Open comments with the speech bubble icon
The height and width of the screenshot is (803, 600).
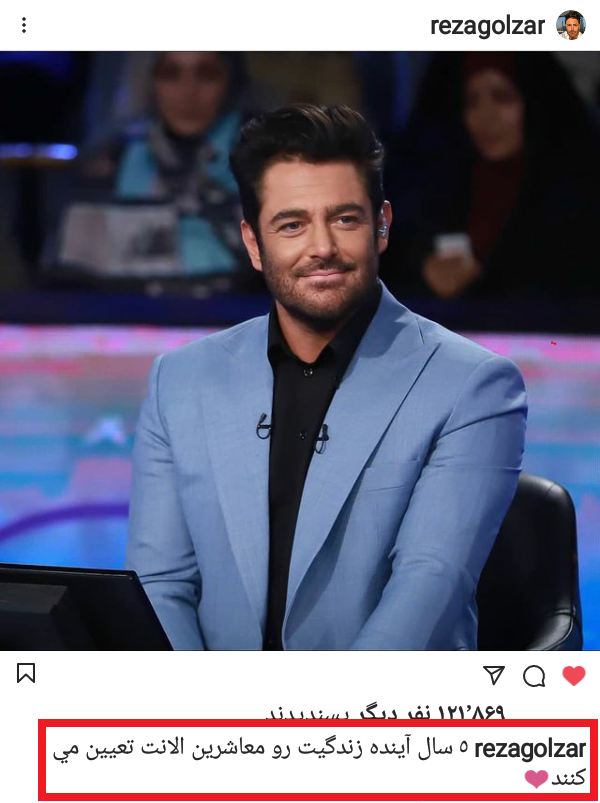534,676
